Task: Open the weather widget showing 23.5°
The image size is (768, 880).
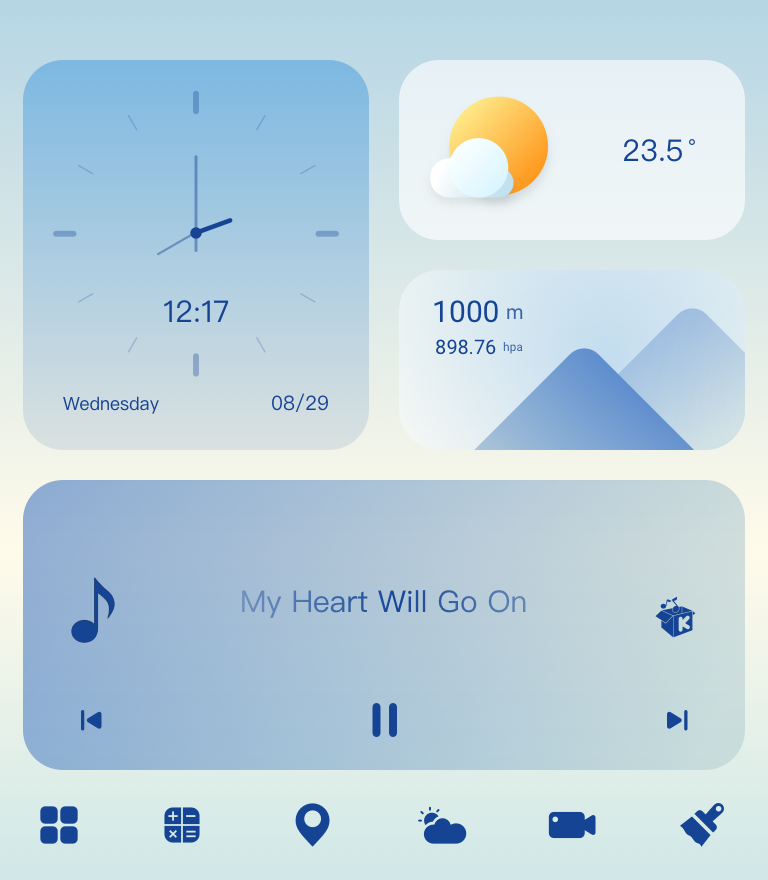Action: 571,150
